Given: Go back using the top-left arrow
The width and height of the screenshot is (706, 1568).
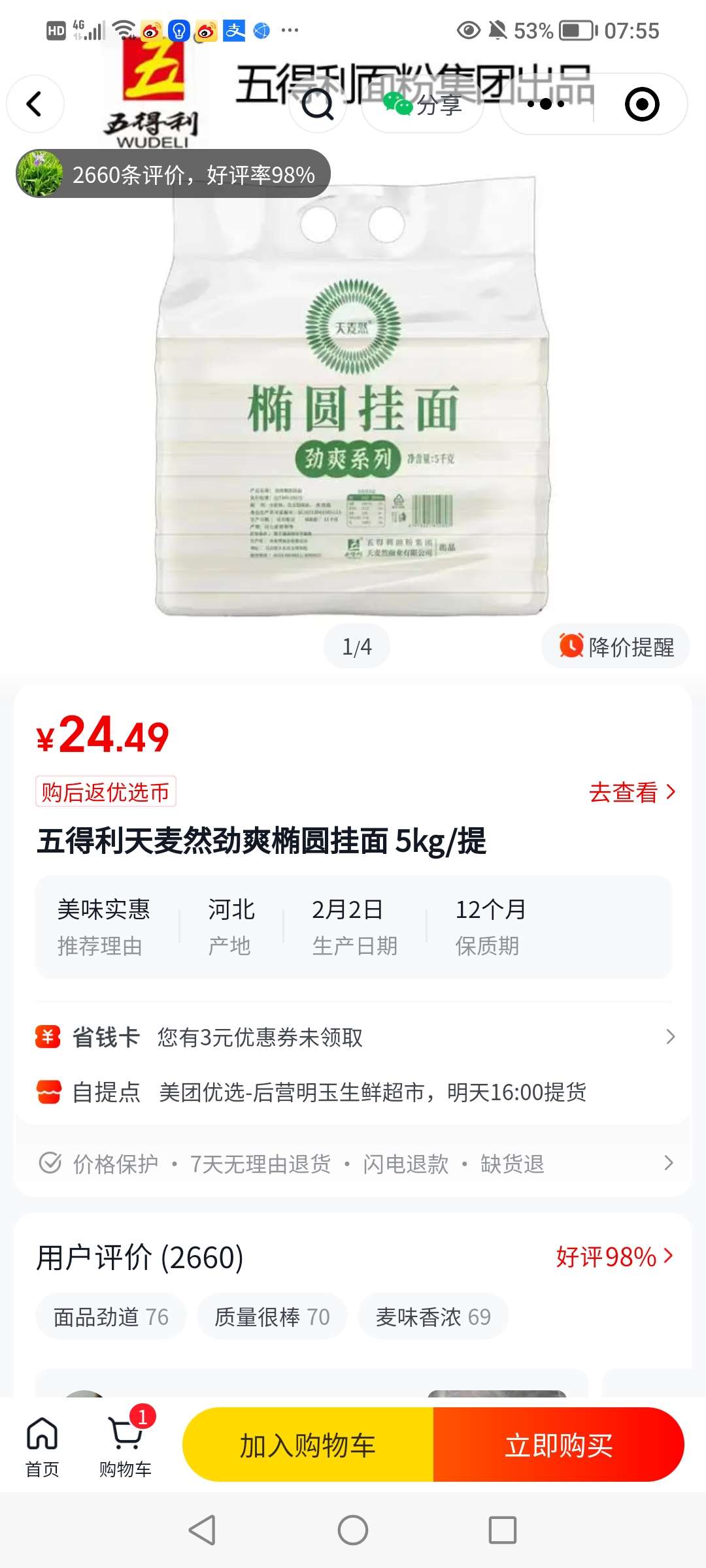Looking at the screenshot, I should click(35, 104).
